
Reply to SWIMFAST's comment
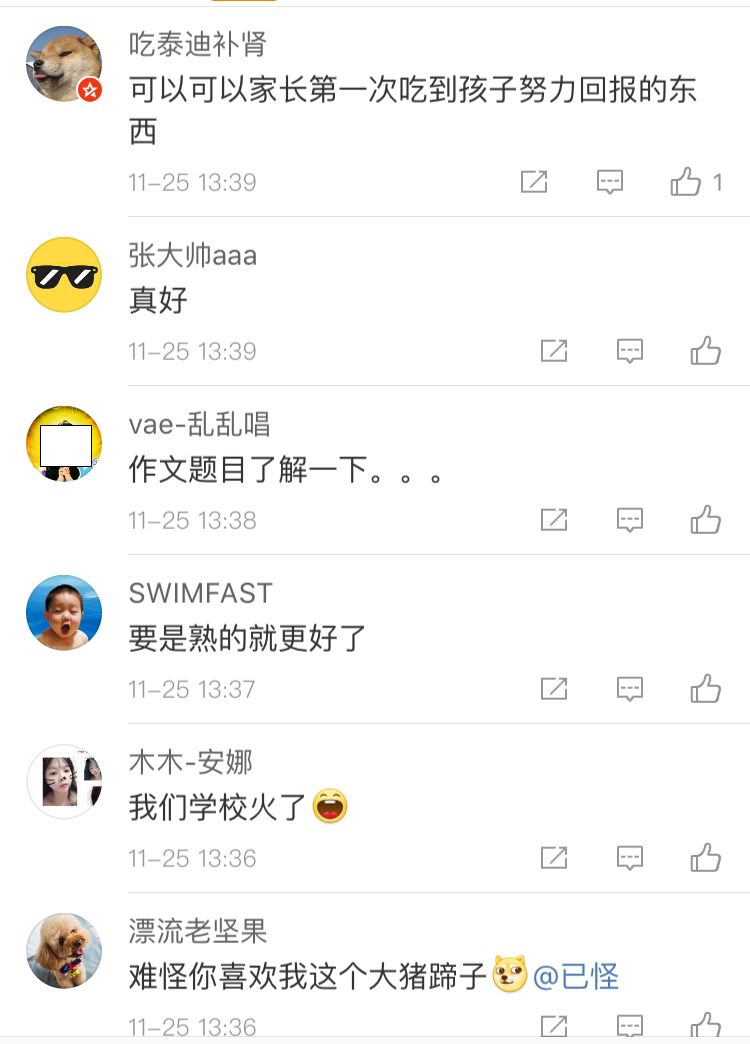(x=629, y=688)
